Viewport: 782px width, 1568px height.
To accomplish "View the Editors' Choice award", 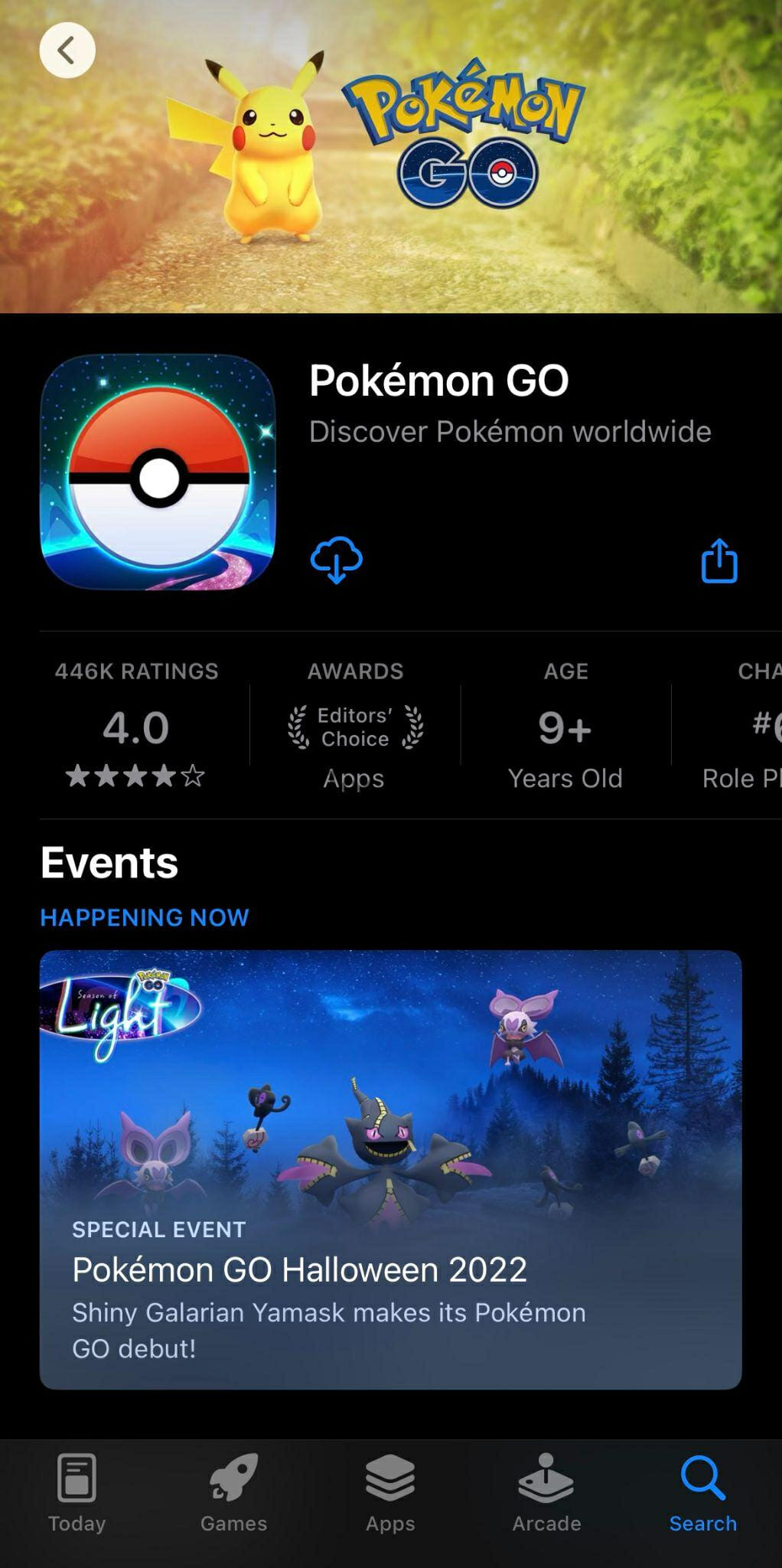I will click(x=355, y=725).
